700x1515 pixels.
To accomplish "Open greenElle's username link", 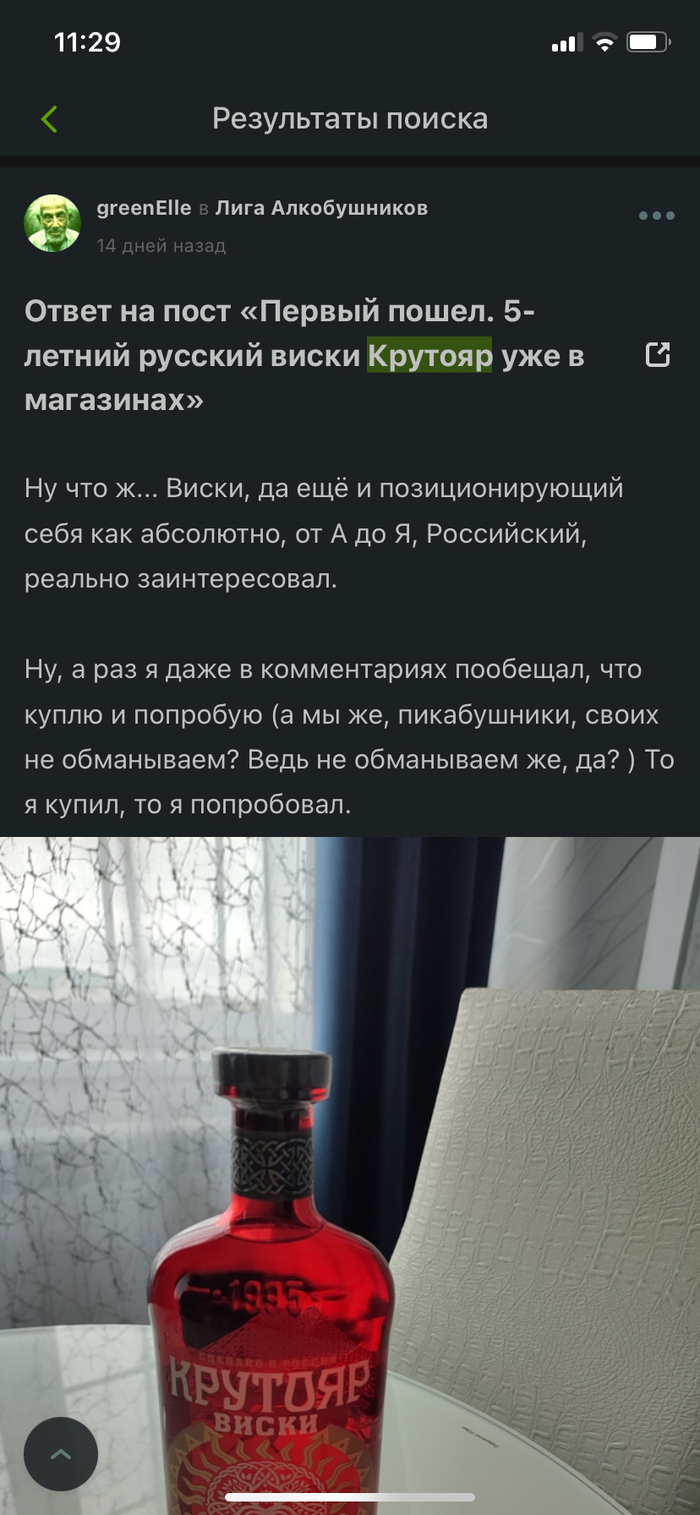I will point(144,208).
